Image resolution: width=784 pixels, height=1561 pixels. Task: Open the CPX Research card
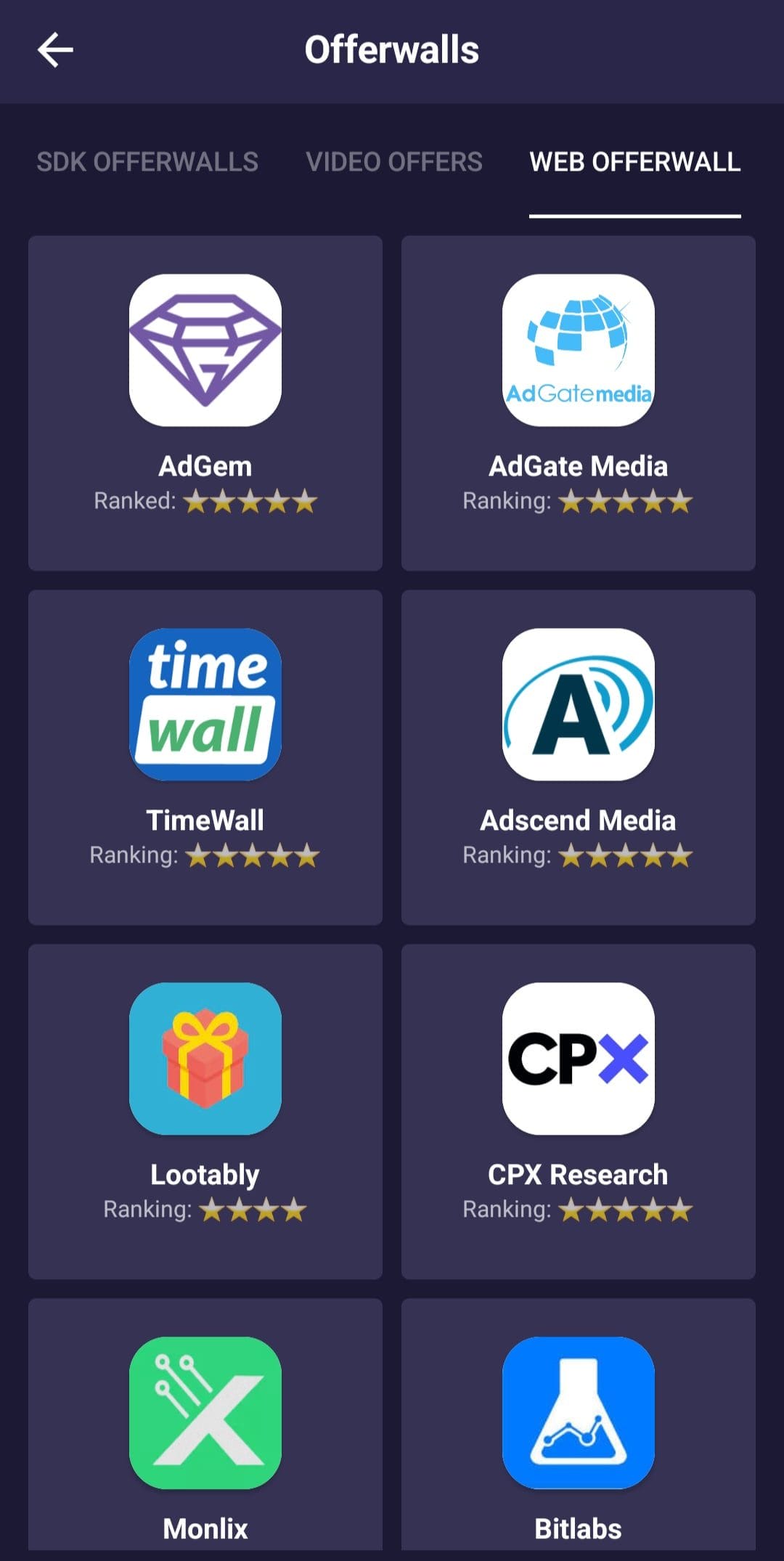[x=579, y=1112]
